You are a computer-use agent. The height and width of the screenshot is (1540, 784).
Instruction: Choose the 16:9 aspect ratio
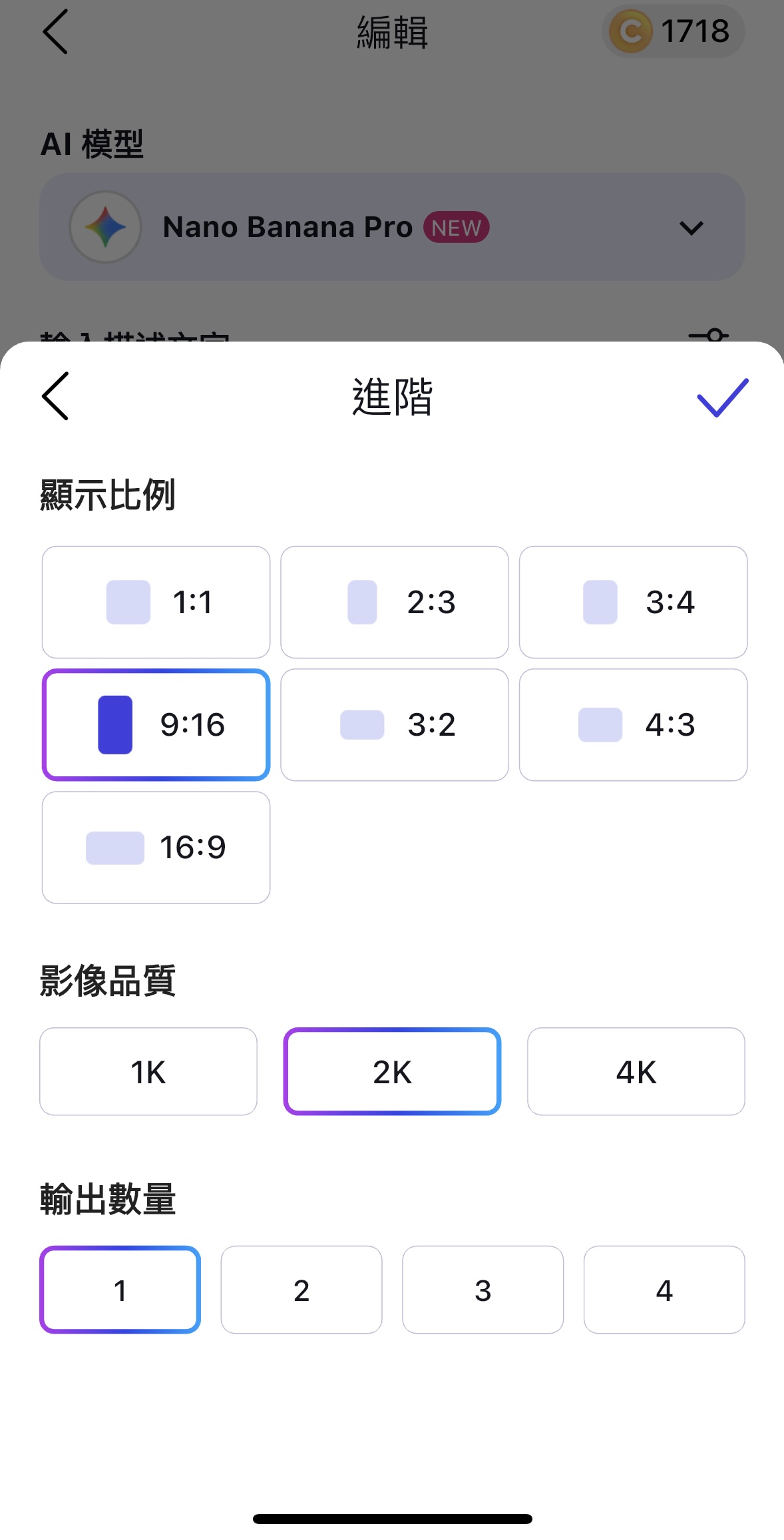[x=156, y=847]
